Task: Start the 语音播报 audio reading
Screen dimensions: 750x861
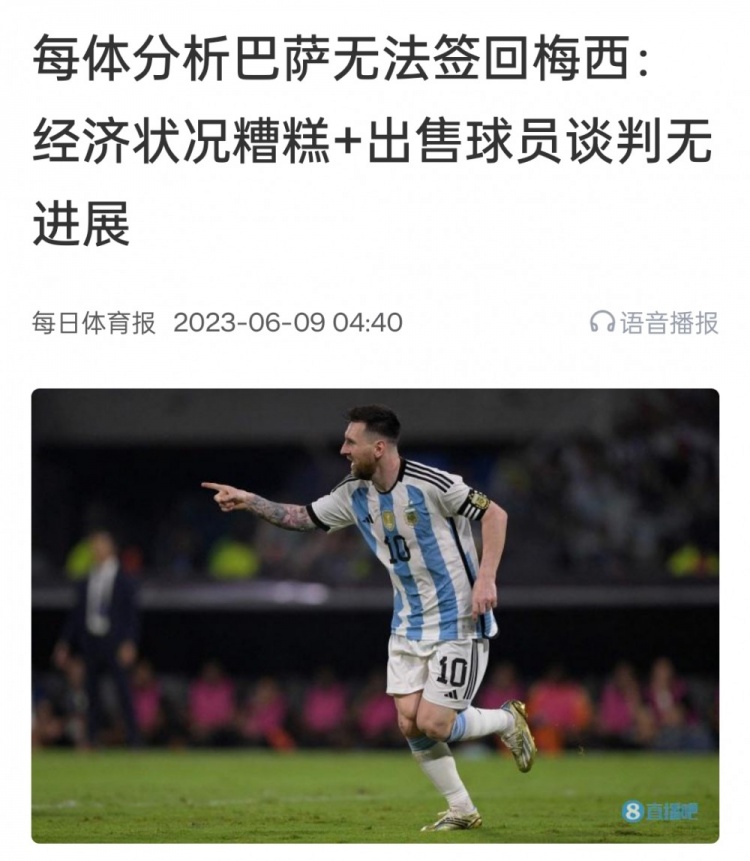Action: pyautogui.click(x=654, y=323)
